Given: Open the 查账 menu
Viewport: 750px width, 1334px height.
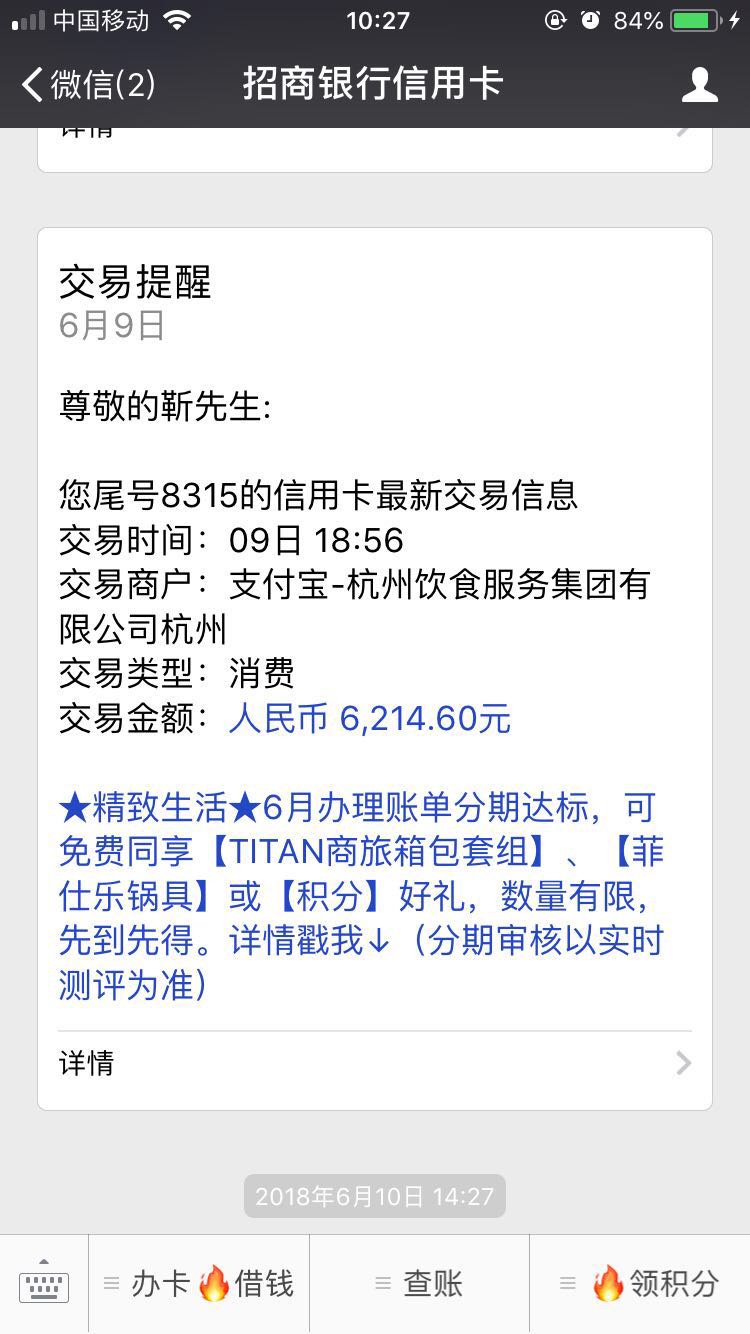Looking at the screenshot, I should point(419,1283).
